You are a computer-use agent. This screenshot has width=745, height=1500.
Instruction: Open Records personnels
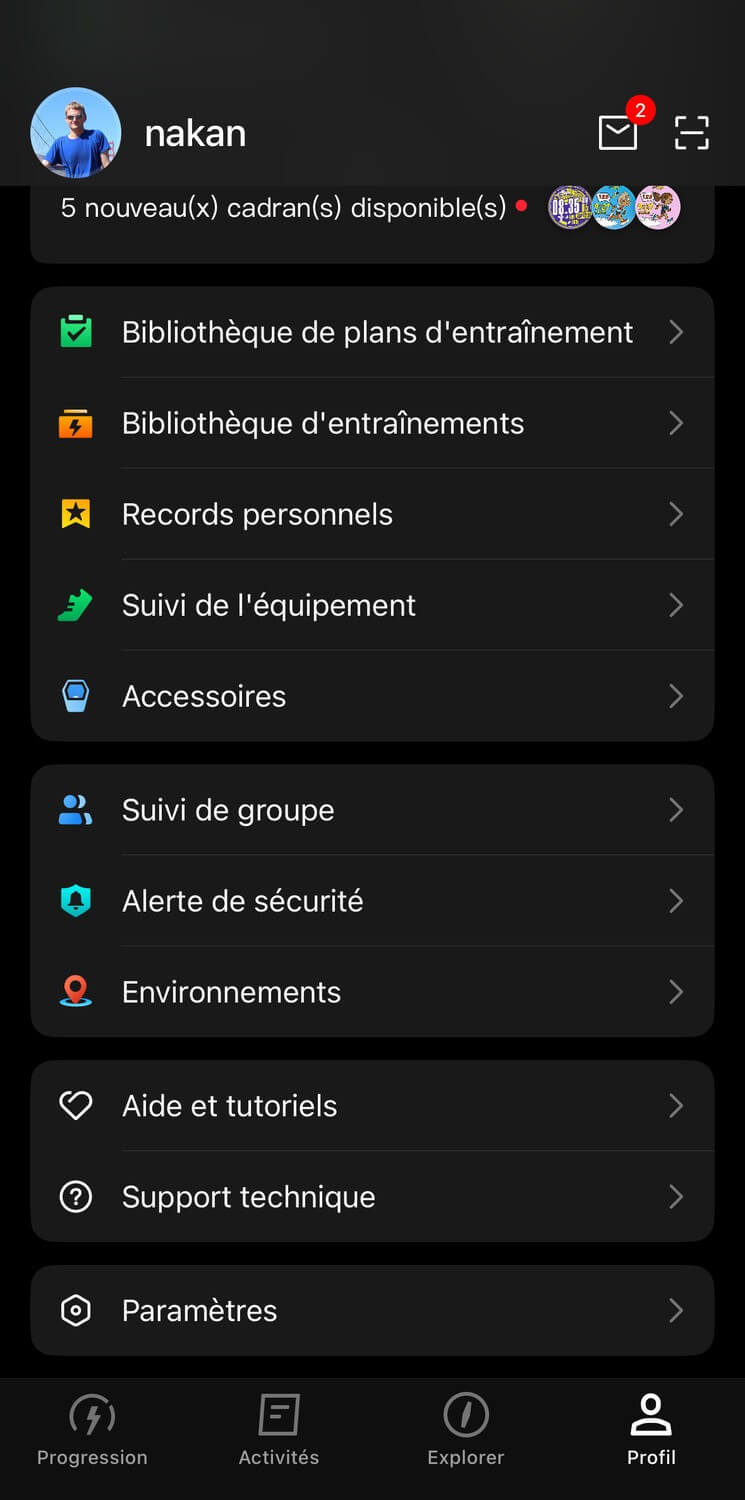coord(372,514)
